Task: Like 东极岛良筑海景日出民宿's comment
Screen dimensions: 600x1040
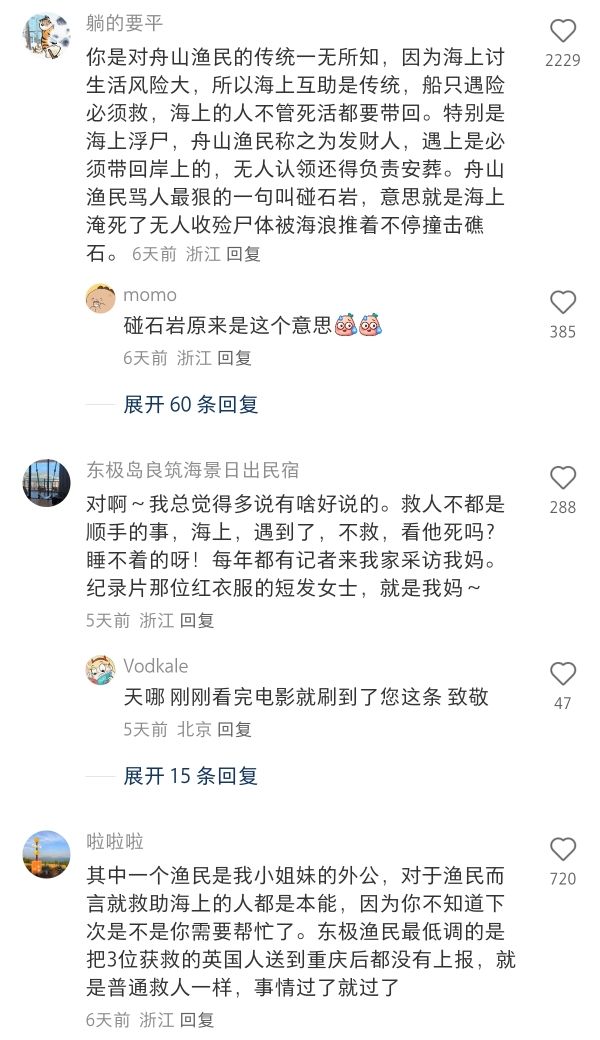Action: click(x=563, y=478)
